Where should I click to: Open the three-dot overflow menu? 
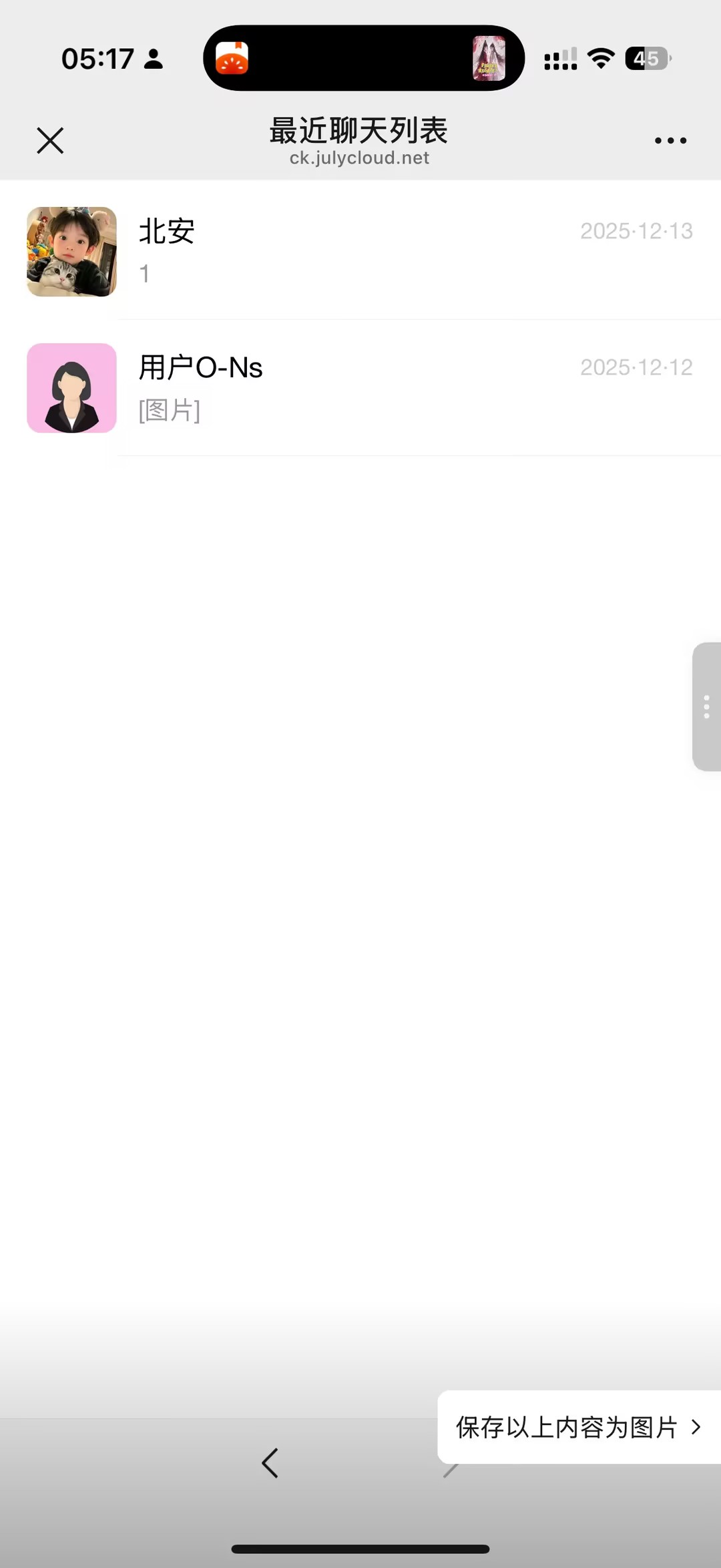pos(670,141)
